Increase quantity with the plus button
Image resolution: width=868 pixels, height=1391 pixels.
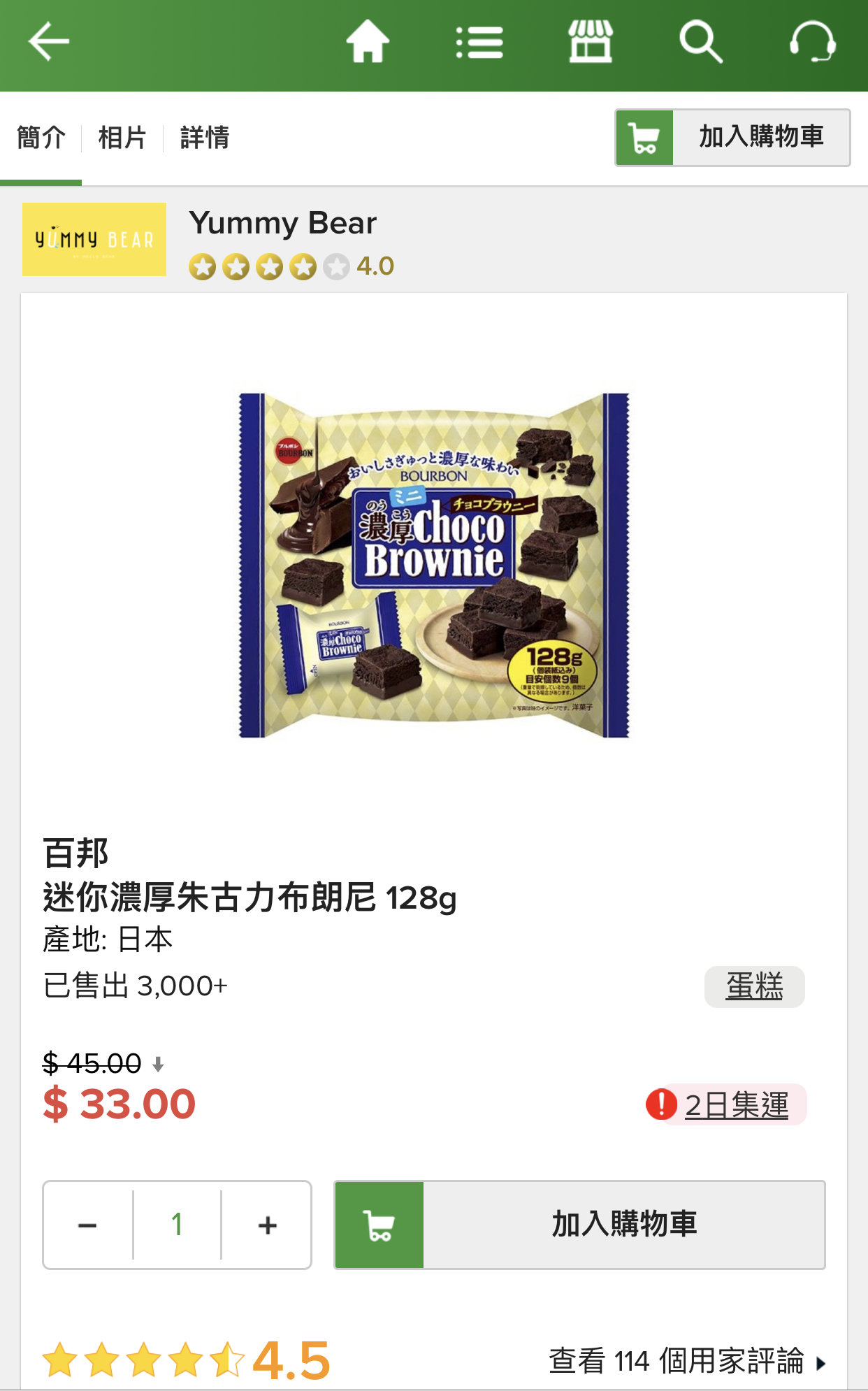(x=267, y=1225)
